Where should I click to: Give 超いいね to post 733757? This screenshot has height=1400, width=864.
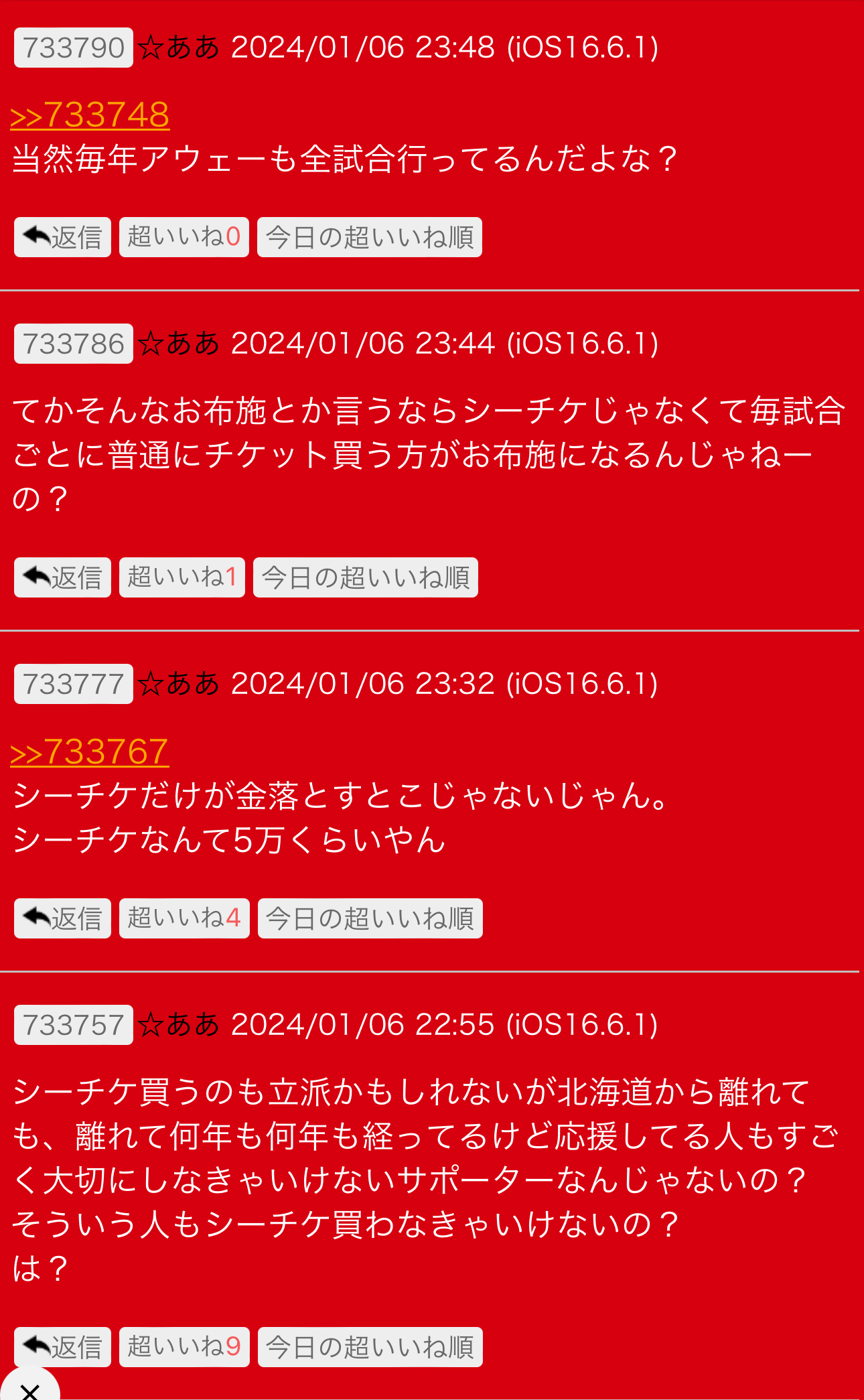[184, 1347]
